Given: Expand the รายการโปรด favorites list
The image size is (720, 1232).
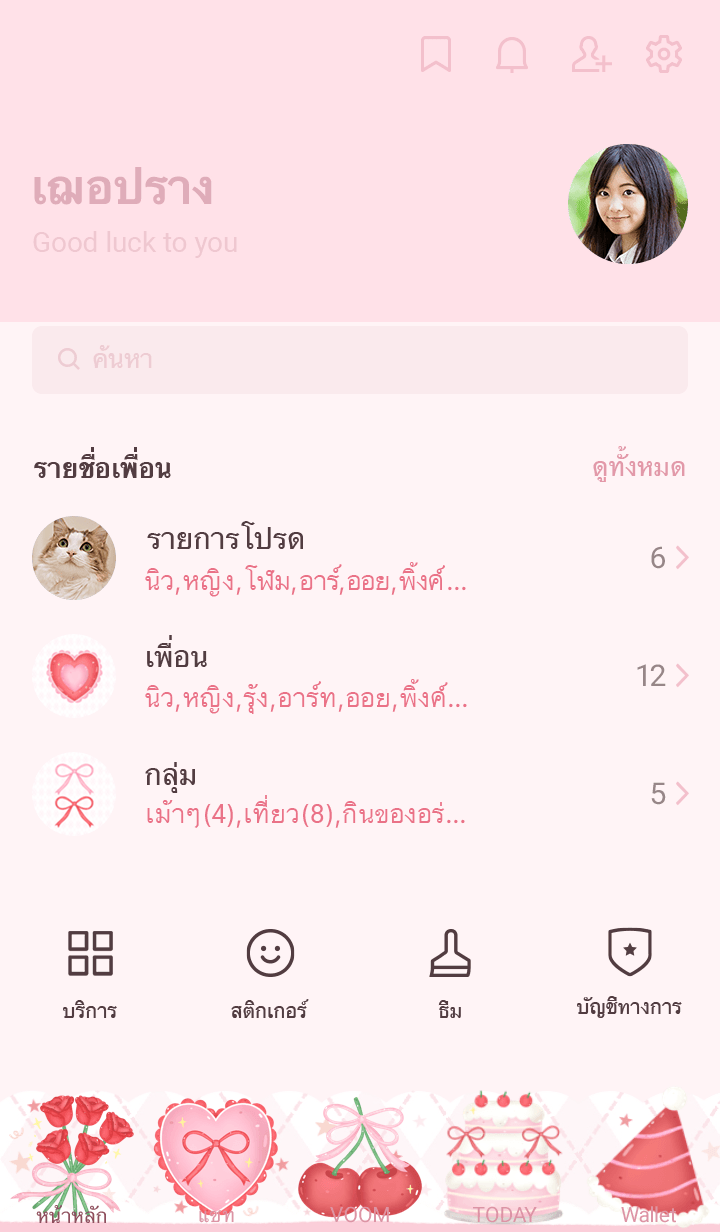Looking at the screenshot, I should tap(360, 558).
